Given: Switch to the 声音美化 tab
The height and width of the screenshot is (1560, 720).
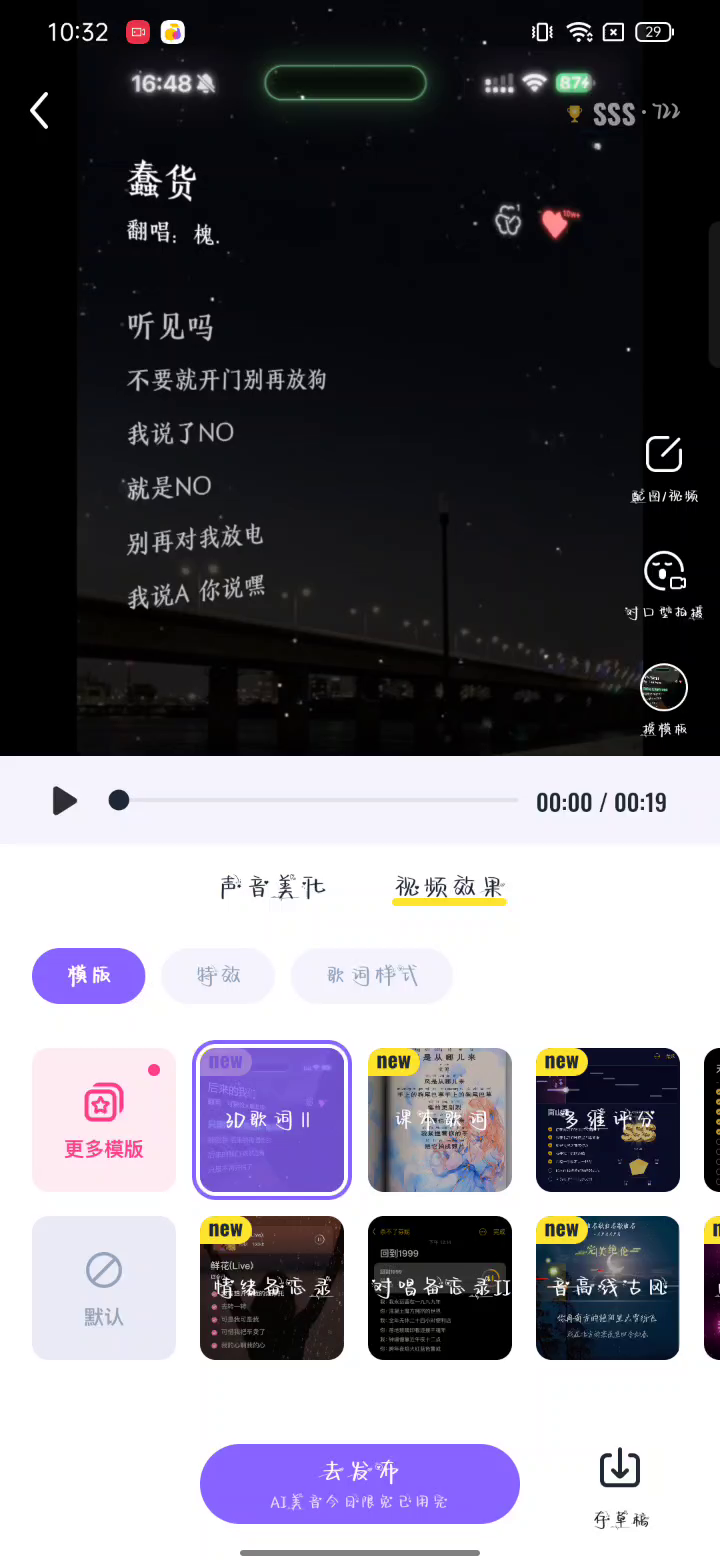Looking at the screenshot, I should [272, 887].
